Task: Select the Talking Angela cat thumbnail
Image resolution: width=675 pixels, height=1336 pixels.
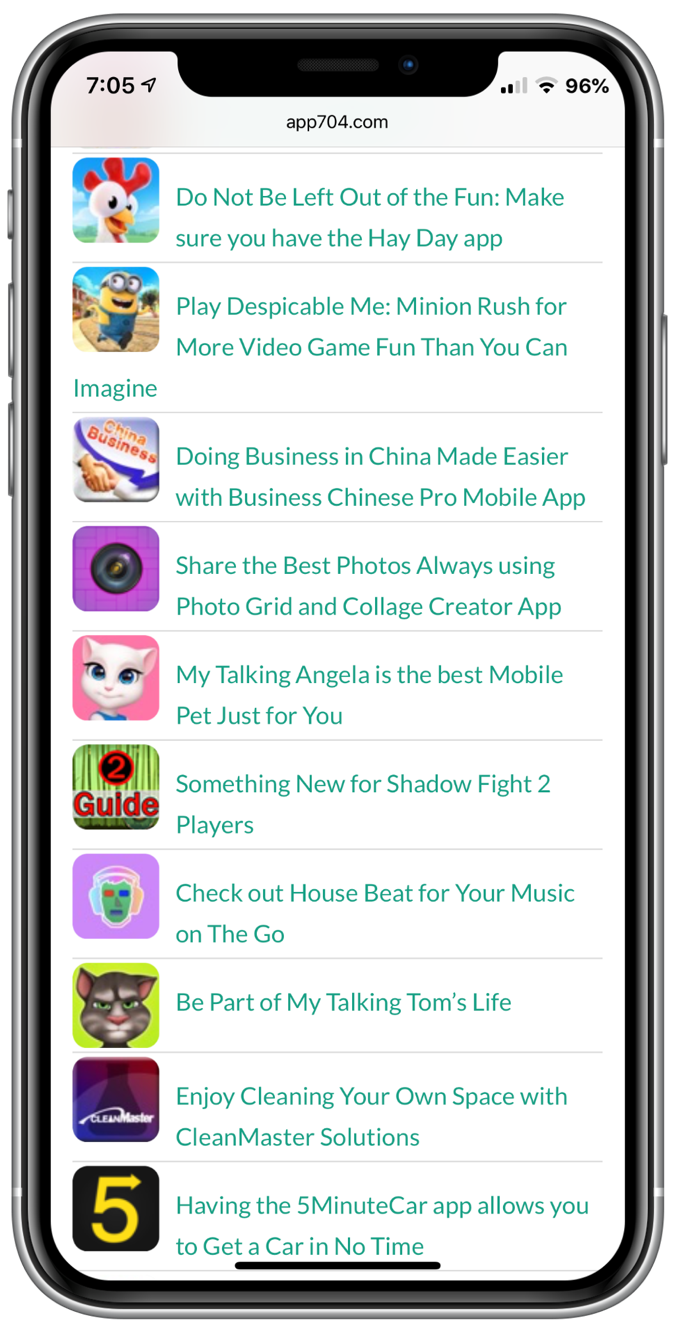Action: coord(116,678)
